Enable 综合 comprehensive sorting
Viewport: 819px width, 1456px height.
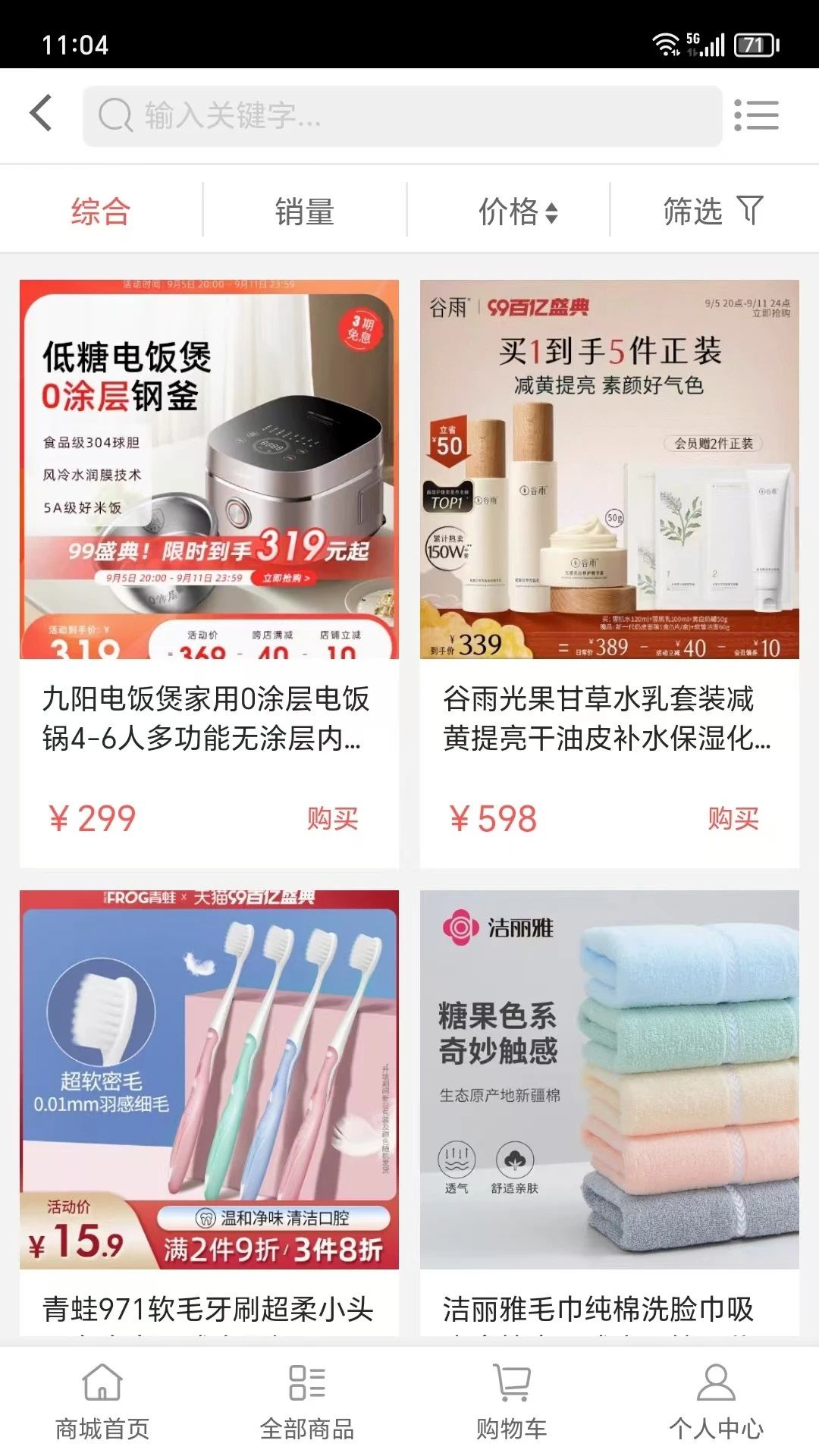100,212
